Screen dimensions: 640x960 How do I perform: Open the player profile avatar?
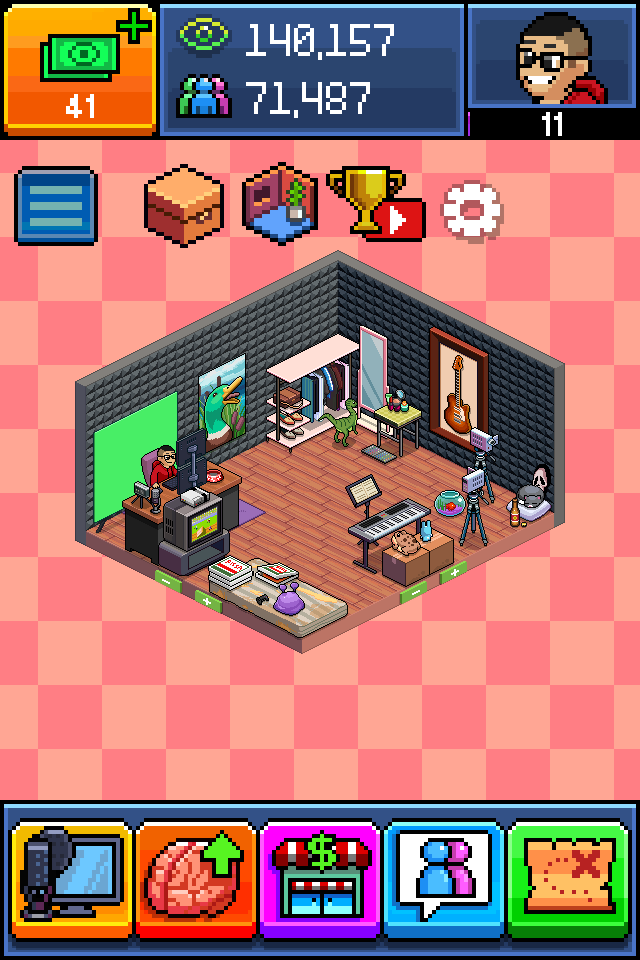552,62
